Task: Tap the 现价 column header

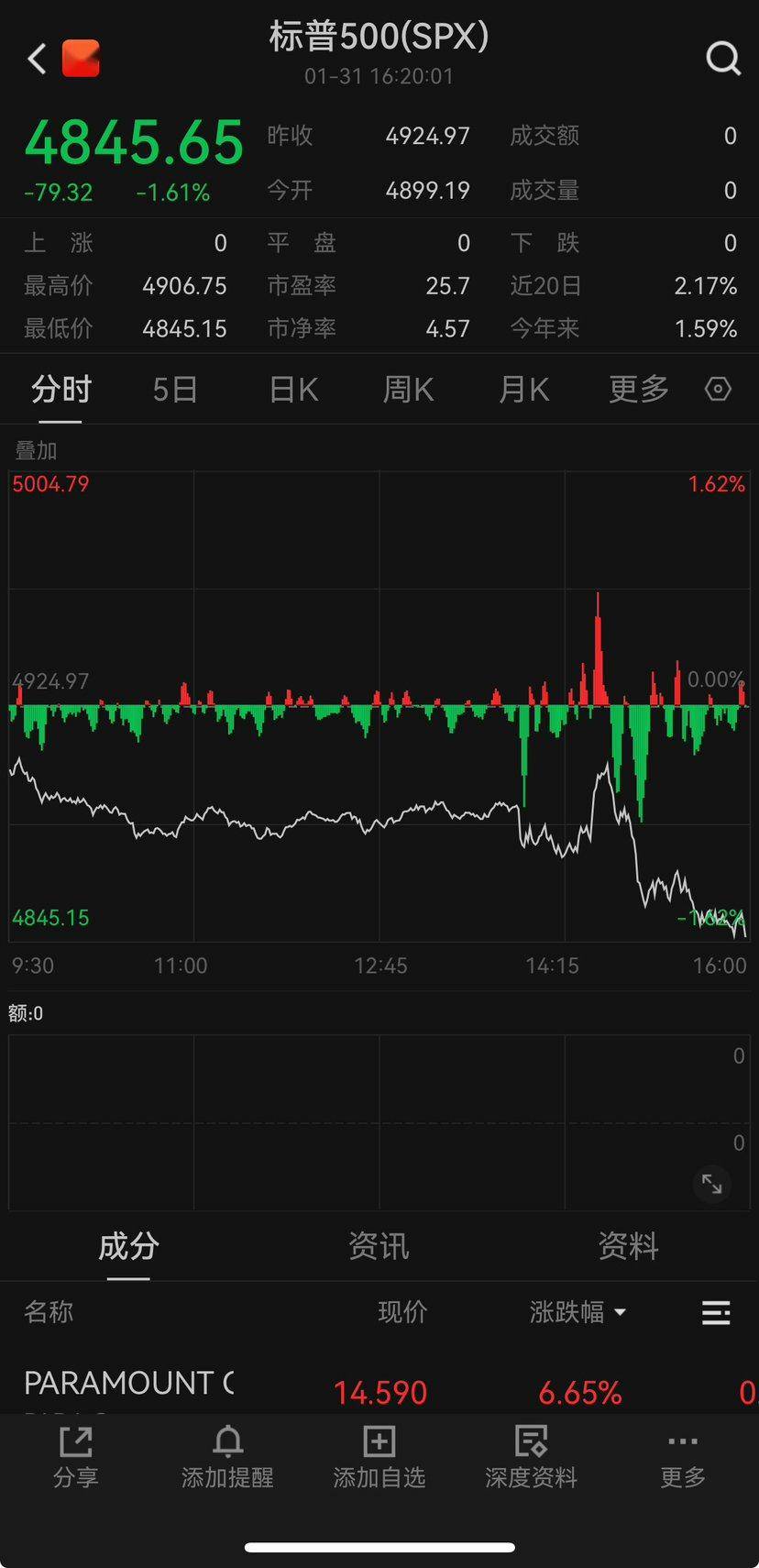Action: [403, 1313]
